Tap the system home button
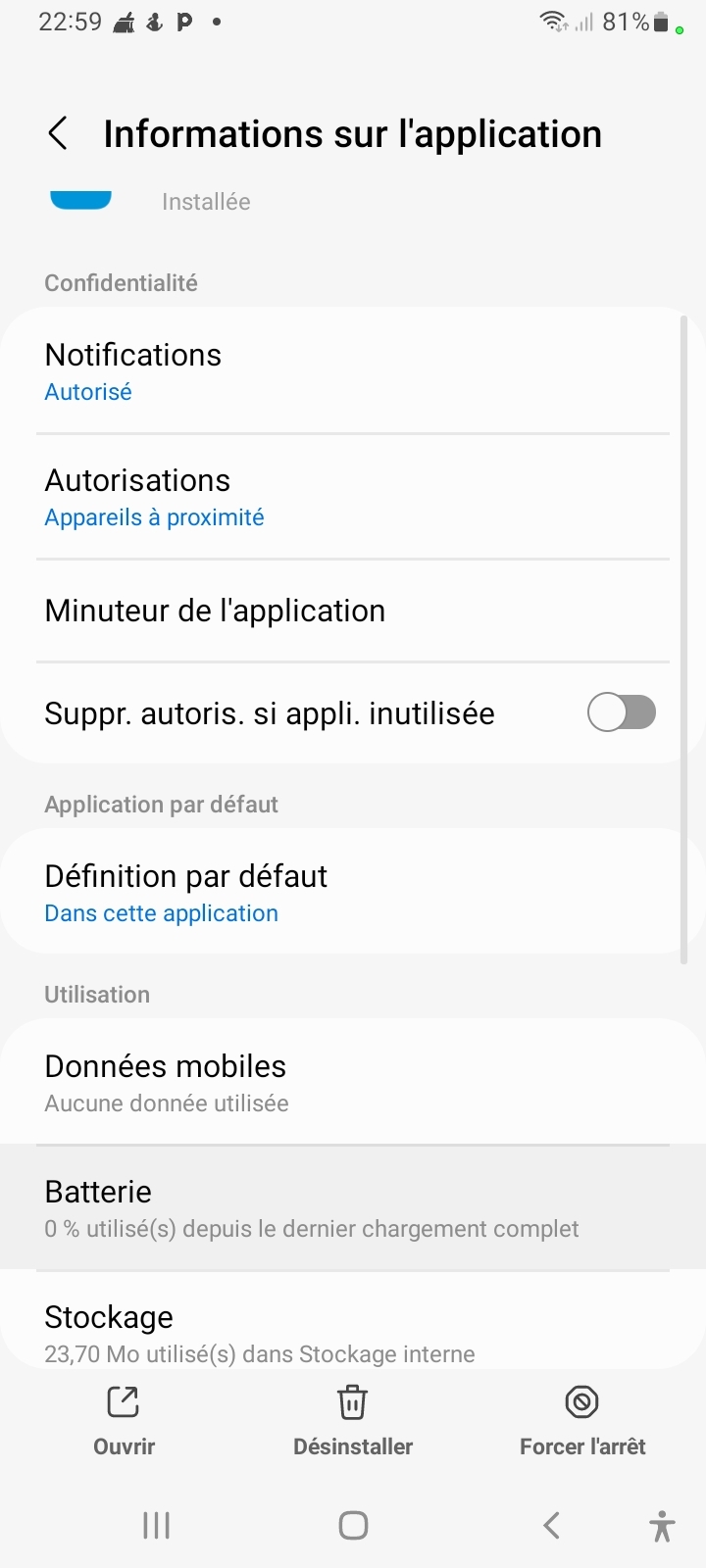This screenshot has height=1568, width=706. [x=353, y=1525]
